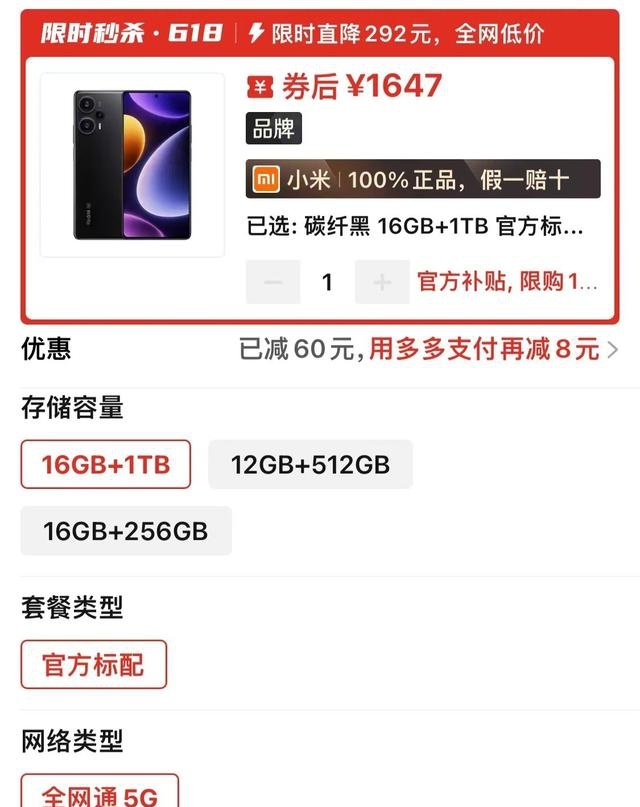
Task: Decrease quantity with the minus button
Action: coord(273,282)
